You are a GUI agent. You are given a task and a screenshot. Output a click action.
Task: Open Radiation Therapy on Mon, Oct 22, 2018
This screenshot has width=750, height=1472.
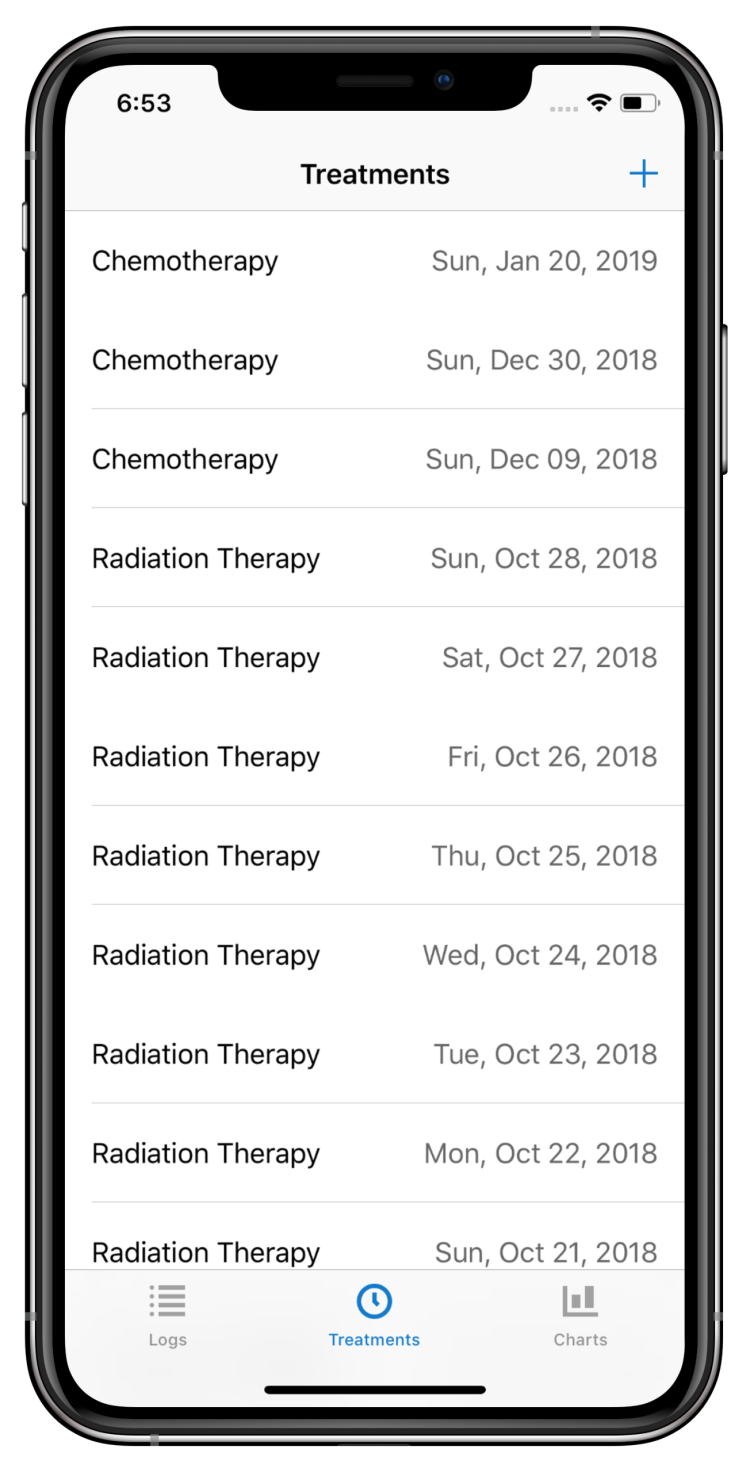click(x=375, y=1152)
